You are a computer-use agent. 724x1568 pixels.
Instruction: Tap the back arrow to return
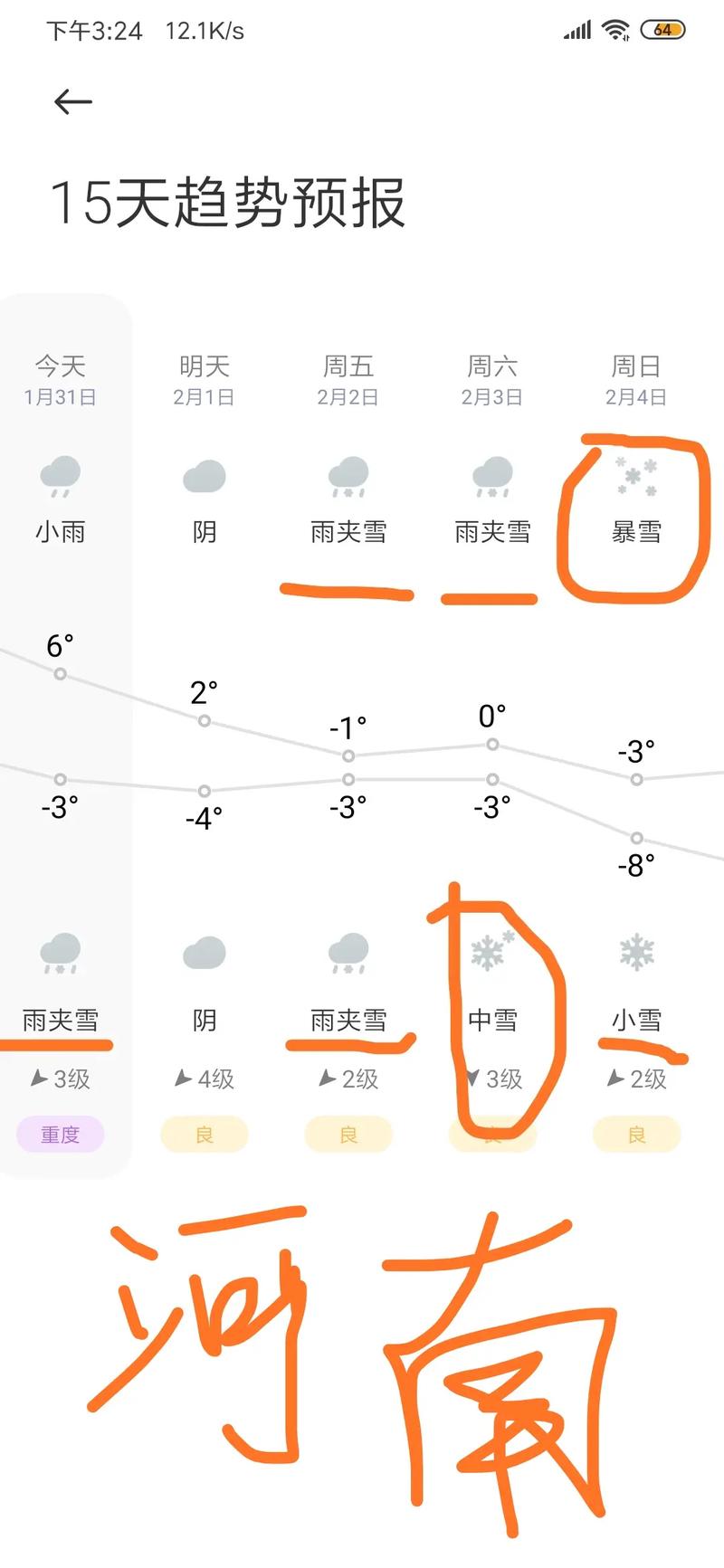coord(71,101)
